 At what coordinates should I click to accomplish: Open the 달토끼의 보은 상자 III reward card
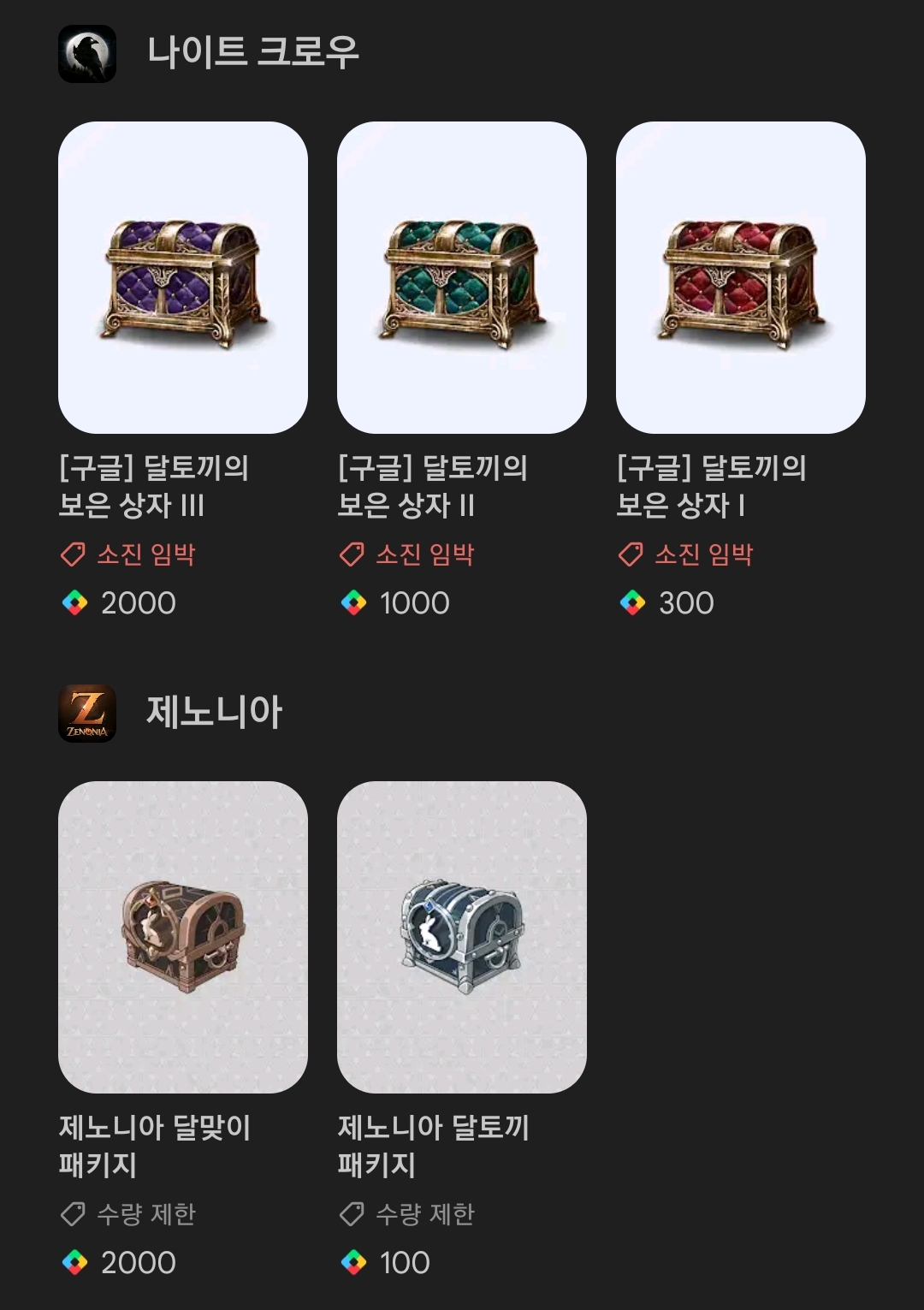pyautogui.click(x=182, y=277)
